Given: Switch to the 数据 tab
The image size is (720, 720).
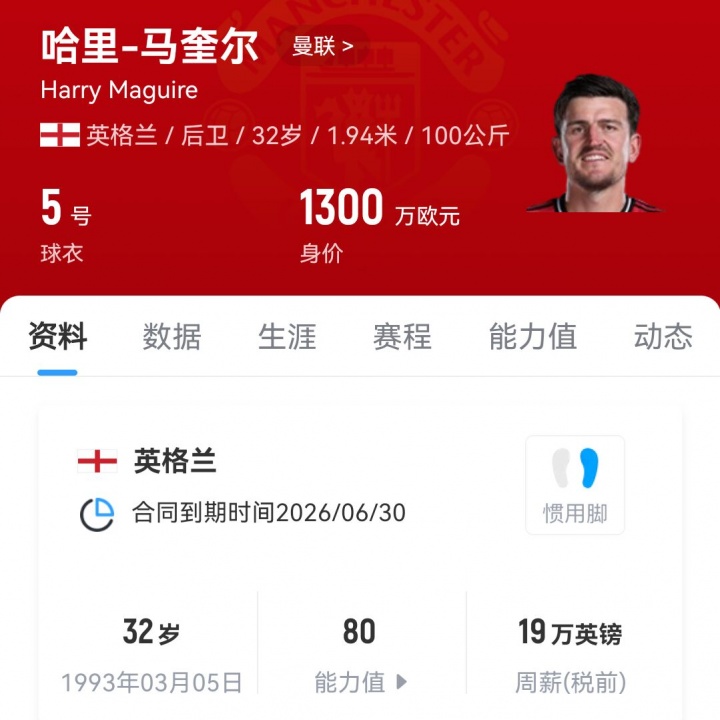Looking at the screenshot, I should (x=172, y=337).
